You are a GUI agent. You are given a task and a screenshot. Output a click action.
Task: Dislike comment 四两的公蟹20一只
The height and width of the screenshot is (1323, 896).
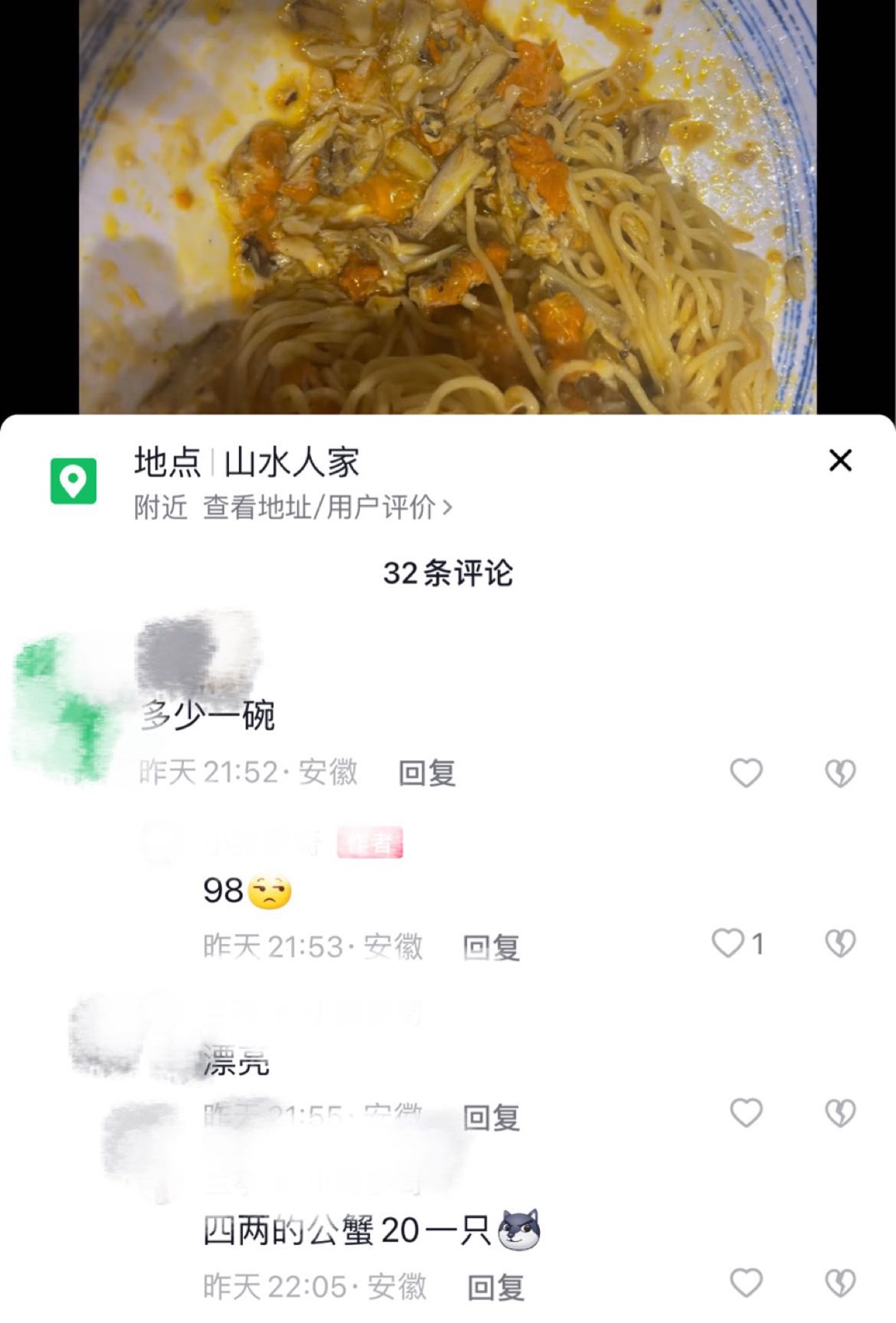(840, 1283)
